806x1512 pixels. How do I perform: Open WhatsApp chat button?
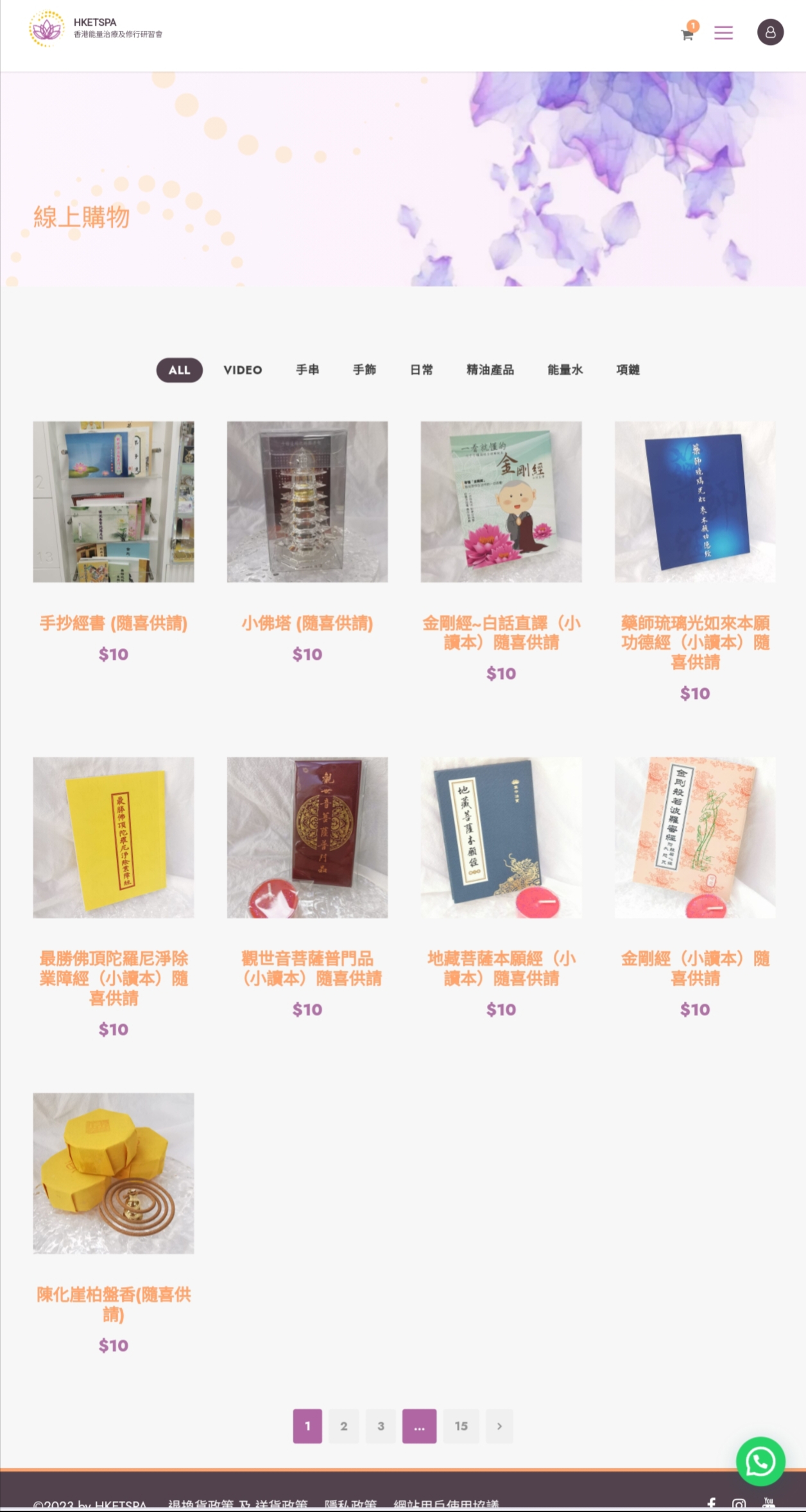click(x=760, y=1461)
